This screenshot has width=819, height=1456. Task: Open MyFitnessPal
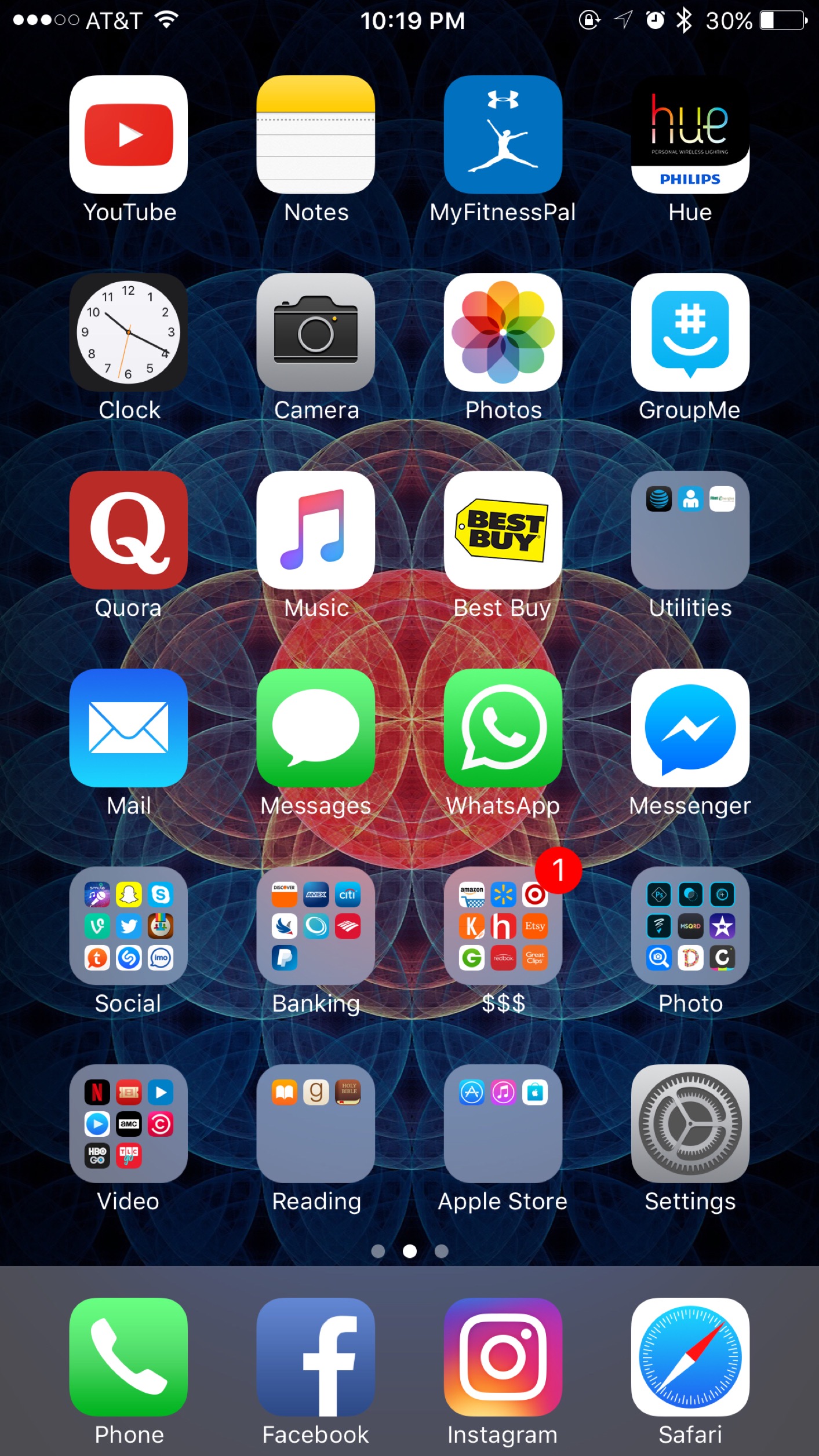[503, 134]
